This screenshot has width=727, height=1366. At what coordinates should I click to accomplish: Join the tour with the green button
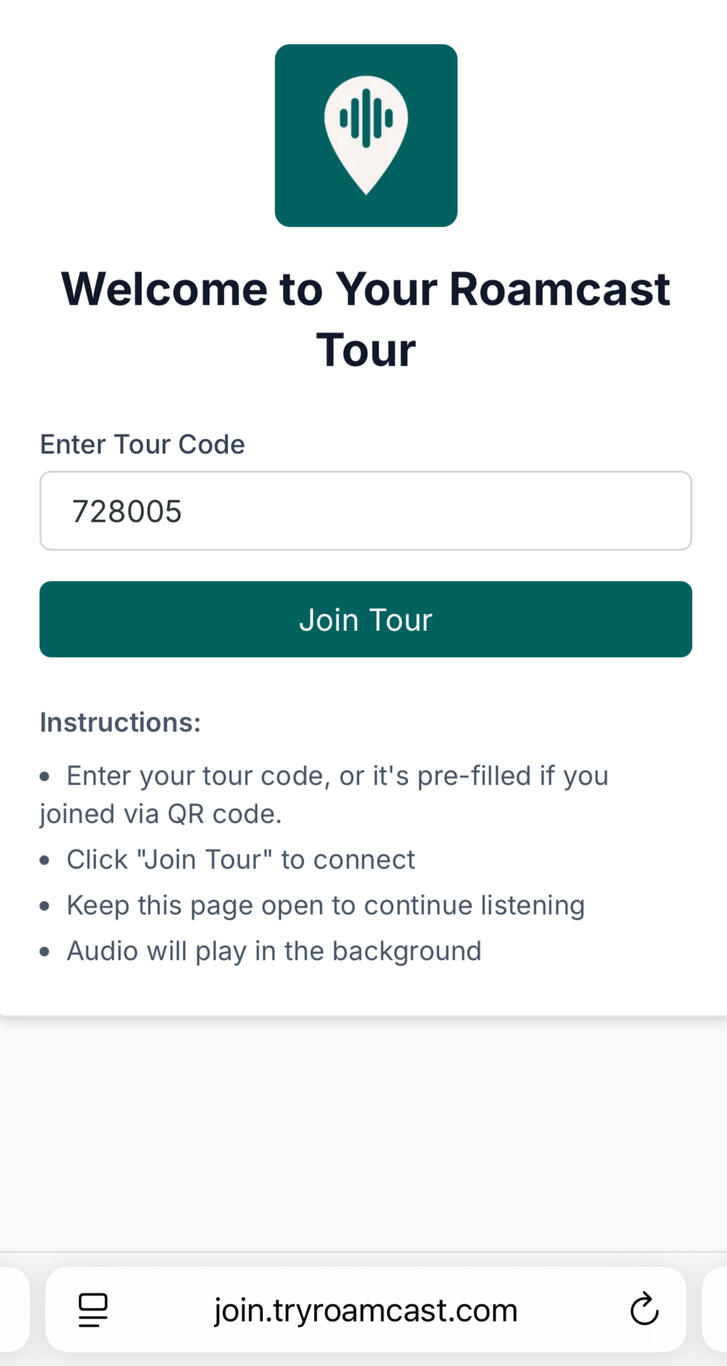365,619
